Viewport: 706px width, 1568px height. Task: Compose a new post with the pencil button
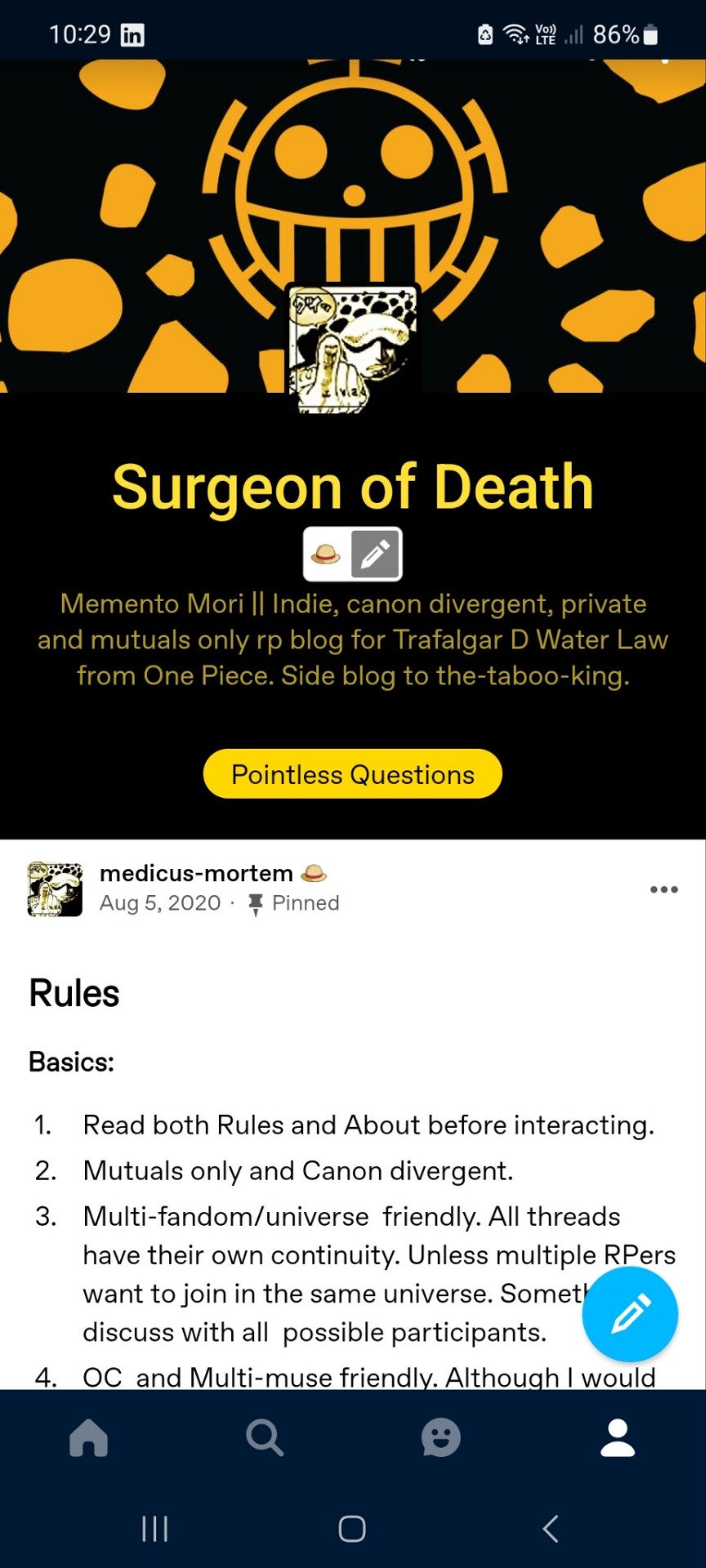(629, 1313)
